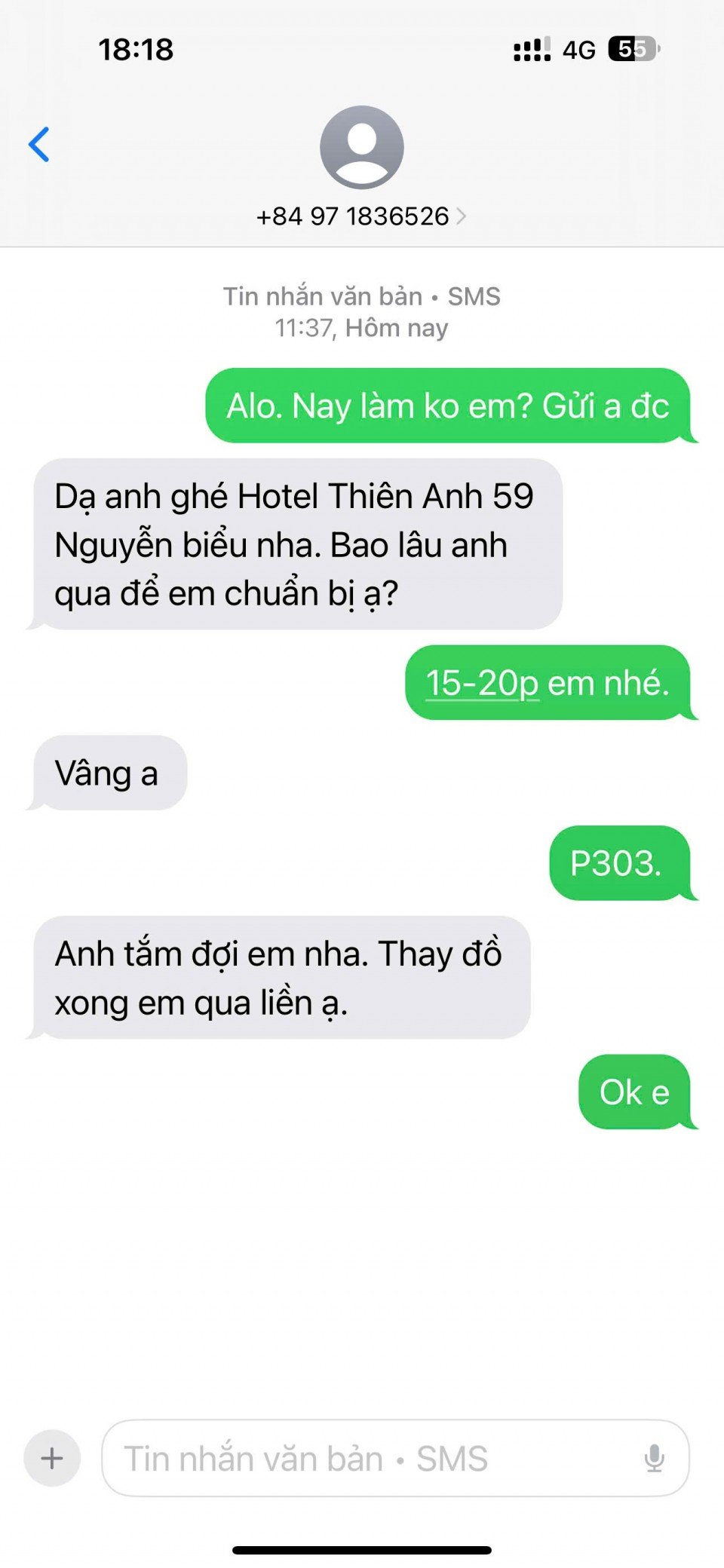Go back to the message list
This screenshot has width=724, height=1568.
39,144
